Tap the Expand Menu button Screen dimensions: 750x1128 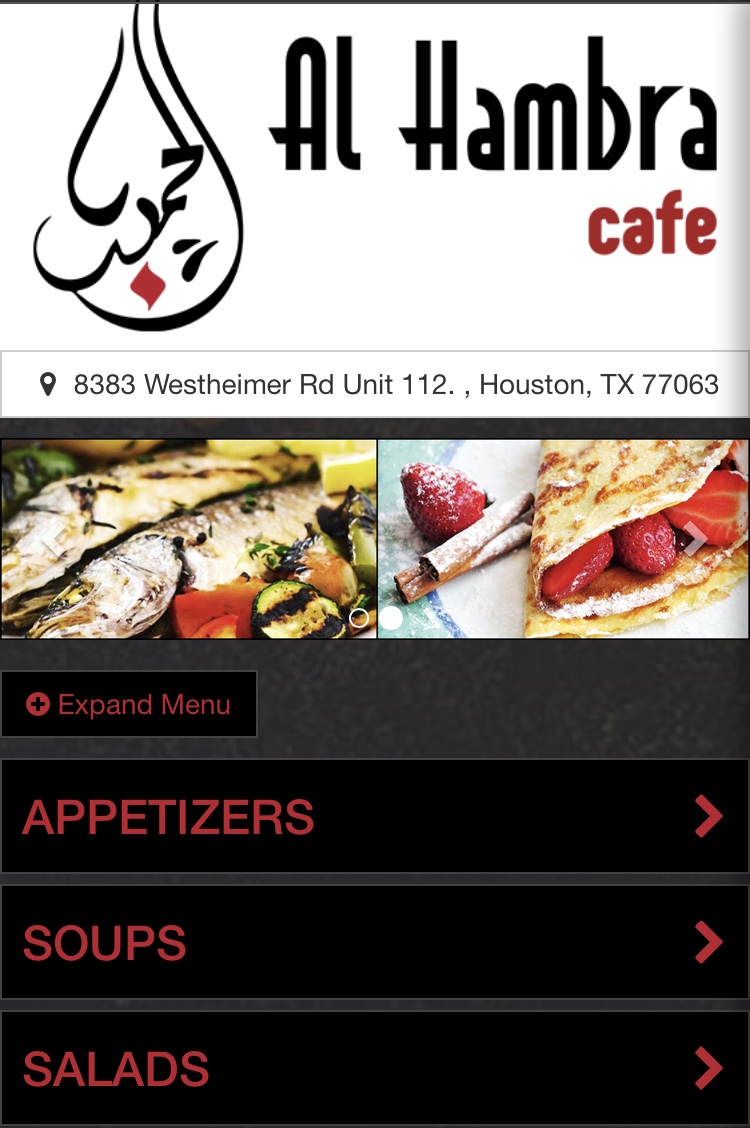[x=129, y=705]
